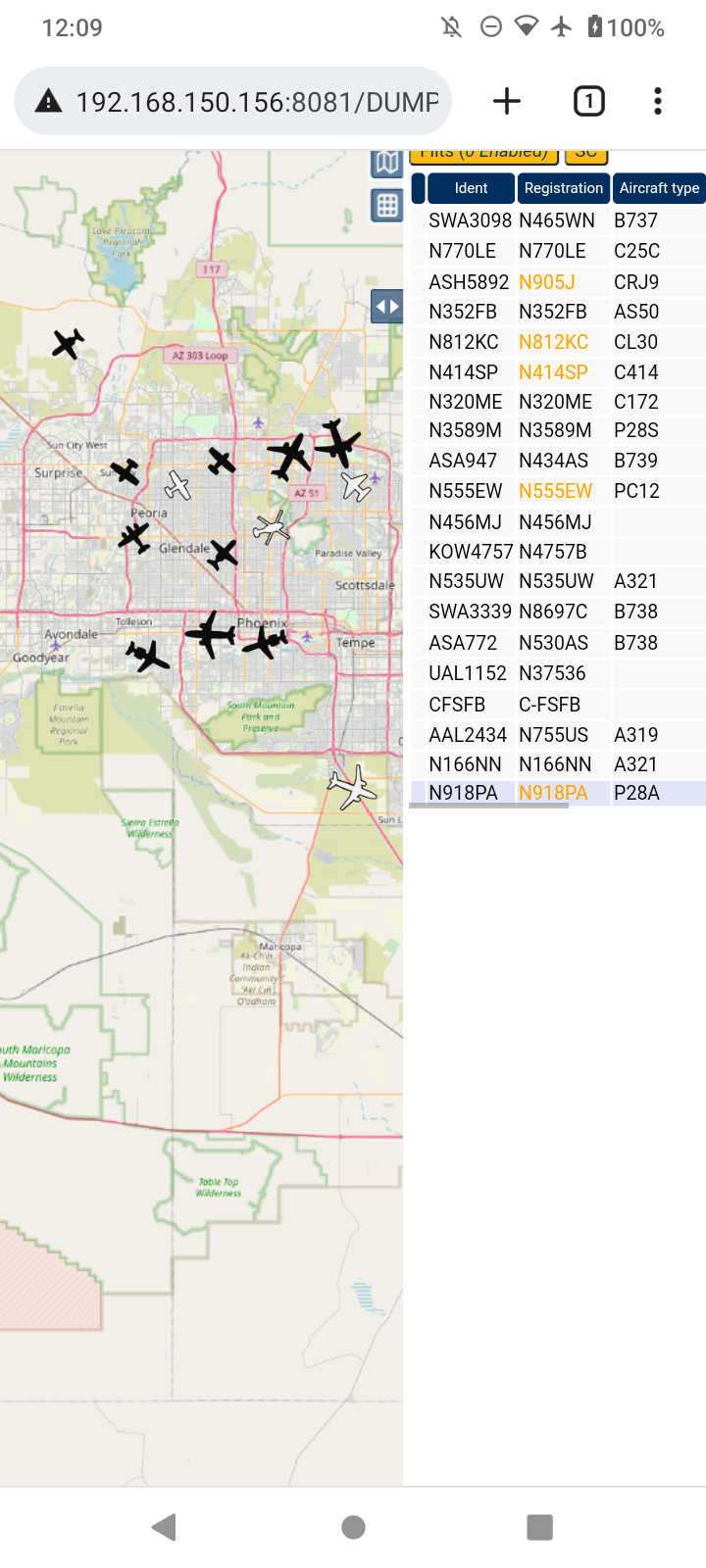Open a new browser tab
The height and width of the screenshot is (1568, 706).
[506, 101]
